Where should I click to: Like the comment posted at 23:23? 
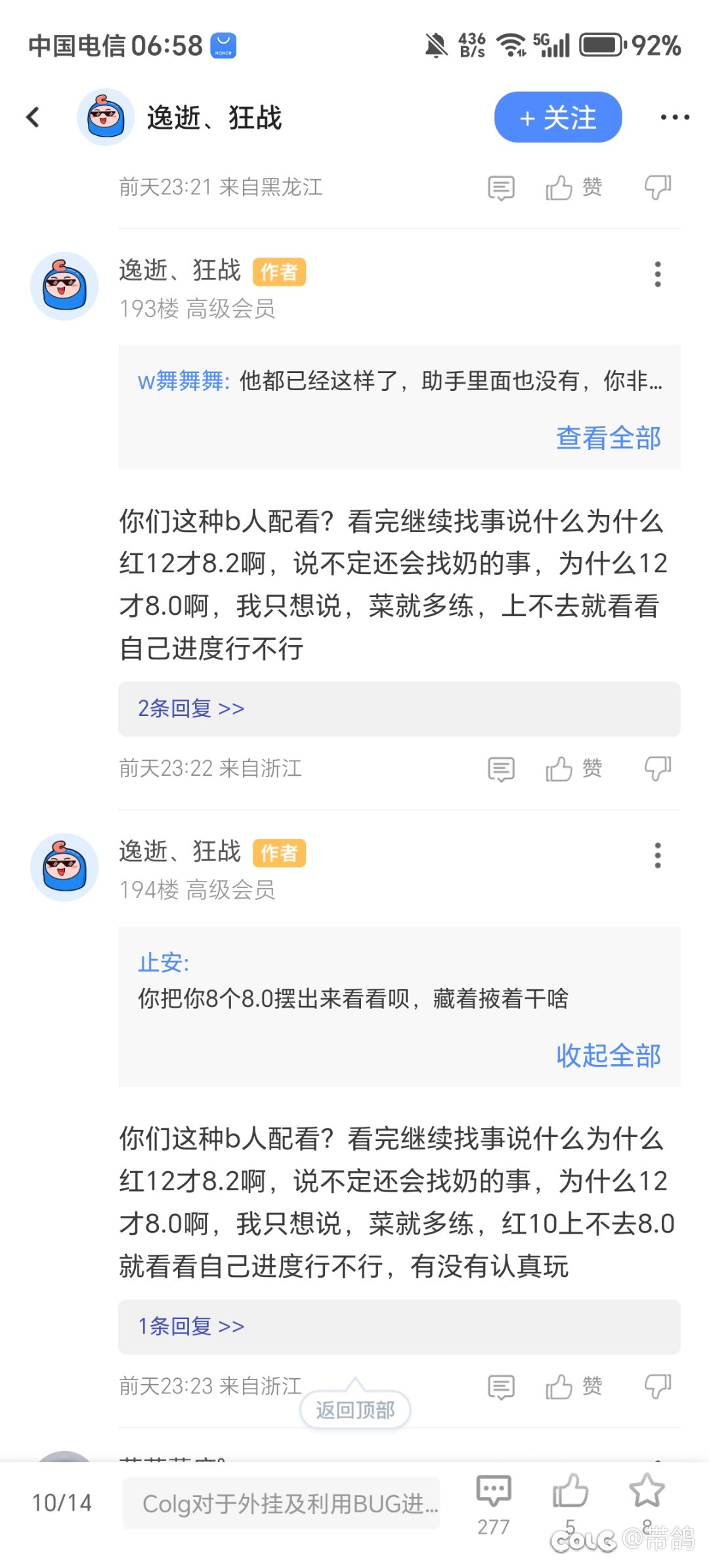573,1387
